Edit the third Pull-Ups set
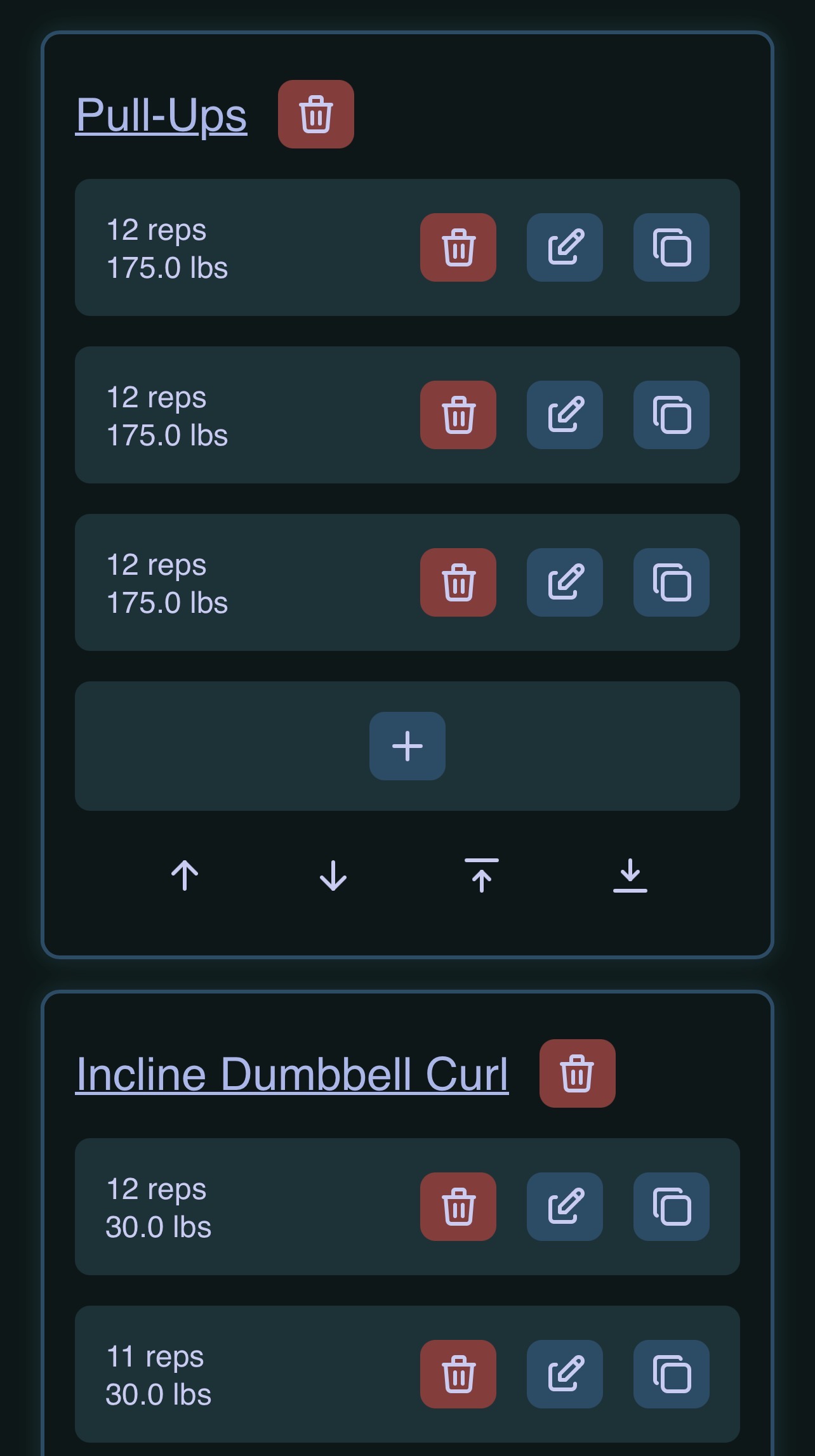 coord(565,582)
